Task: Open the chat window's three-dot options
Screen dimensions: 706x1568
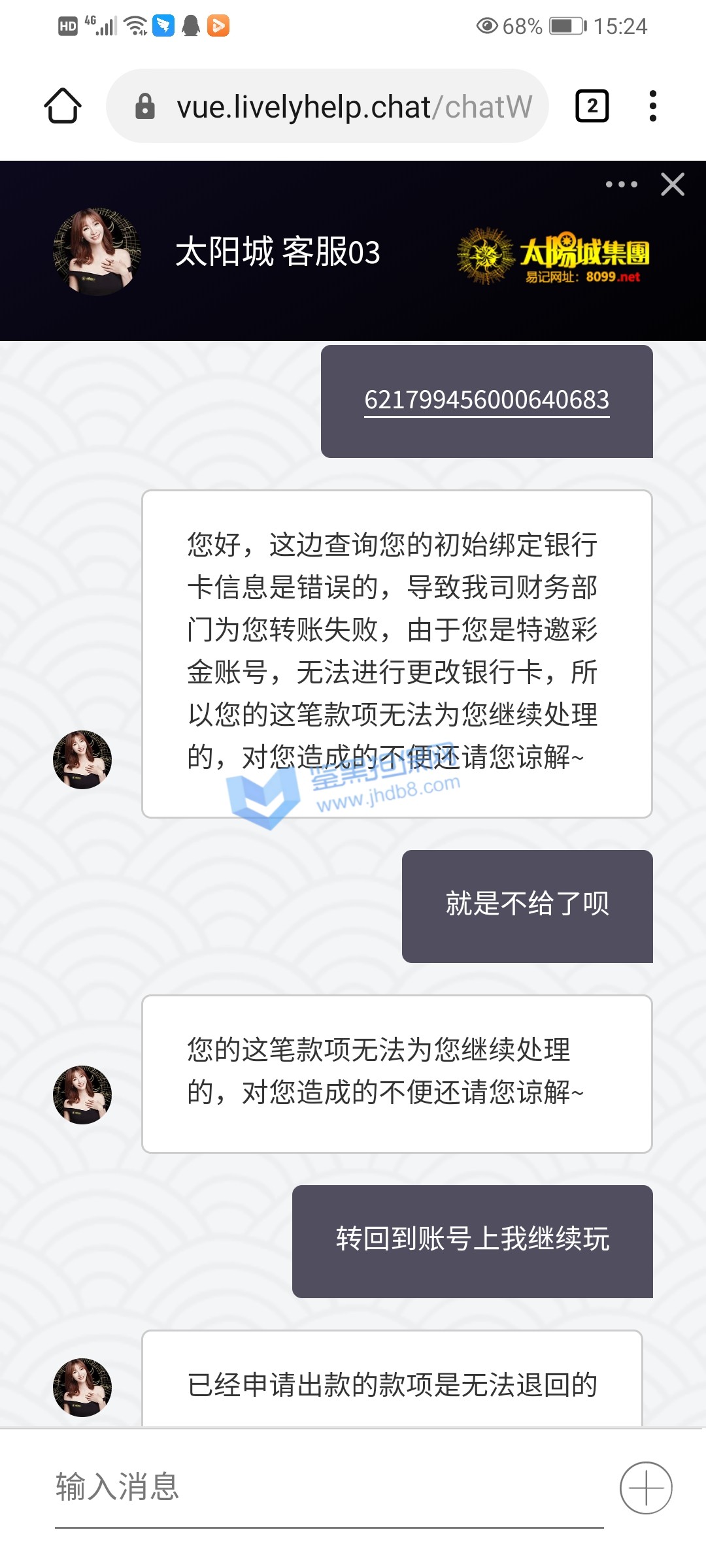Action: pyautogui.click(x=621, y=185)
